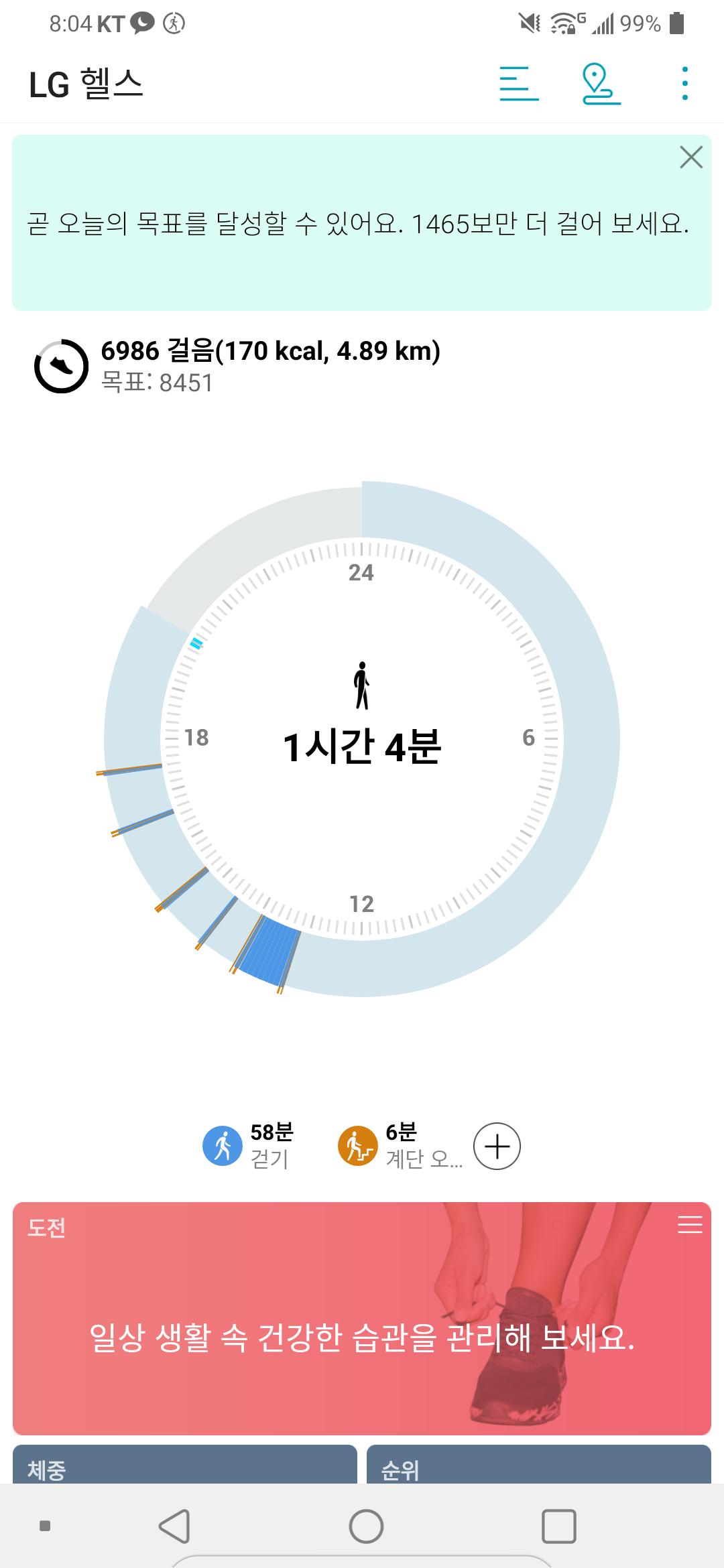Go back with system back button
Image resolution: width=724 pixels, height=1568 pixels.
coord(174,1526)
